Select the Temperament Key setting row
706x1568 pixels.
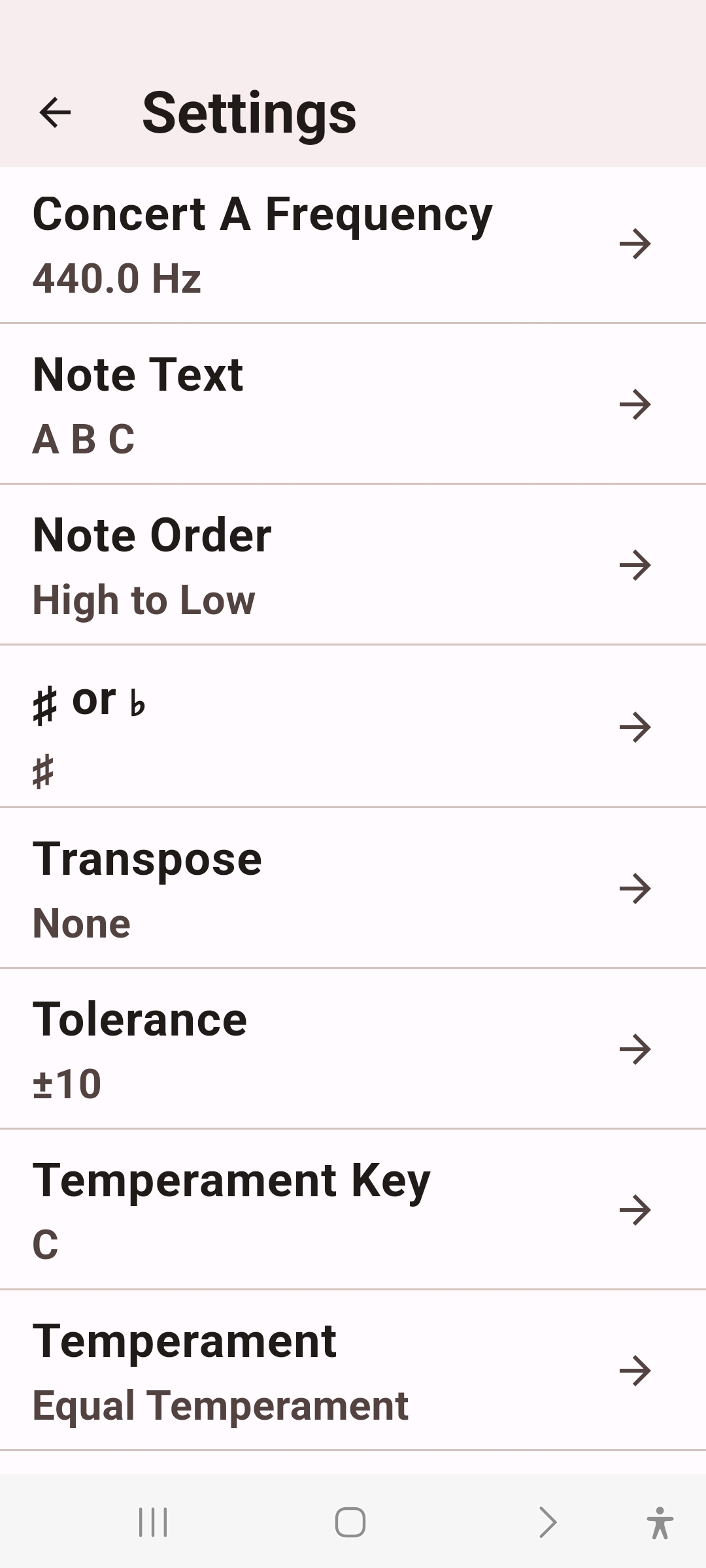261,1210
